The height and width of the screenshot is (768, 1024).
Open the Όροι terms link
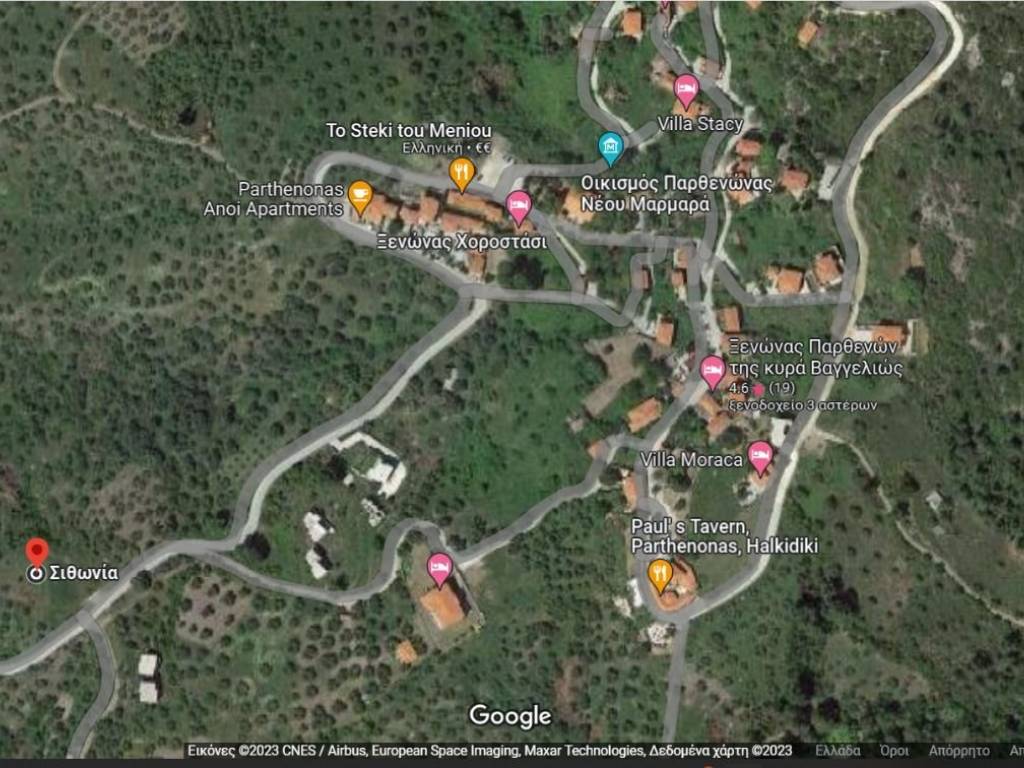[x=893, y=751]
